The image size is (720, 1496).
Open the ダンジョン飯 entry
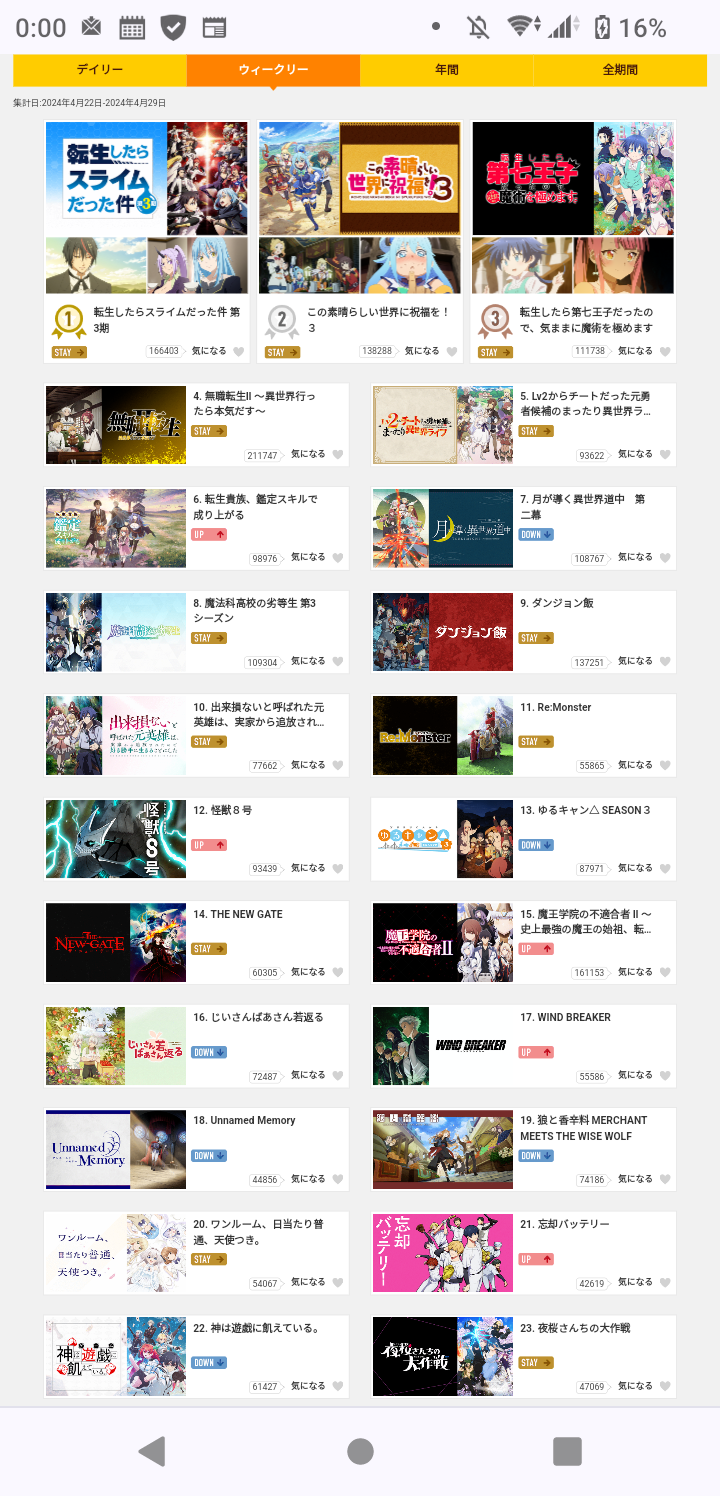tap(523, 632)
